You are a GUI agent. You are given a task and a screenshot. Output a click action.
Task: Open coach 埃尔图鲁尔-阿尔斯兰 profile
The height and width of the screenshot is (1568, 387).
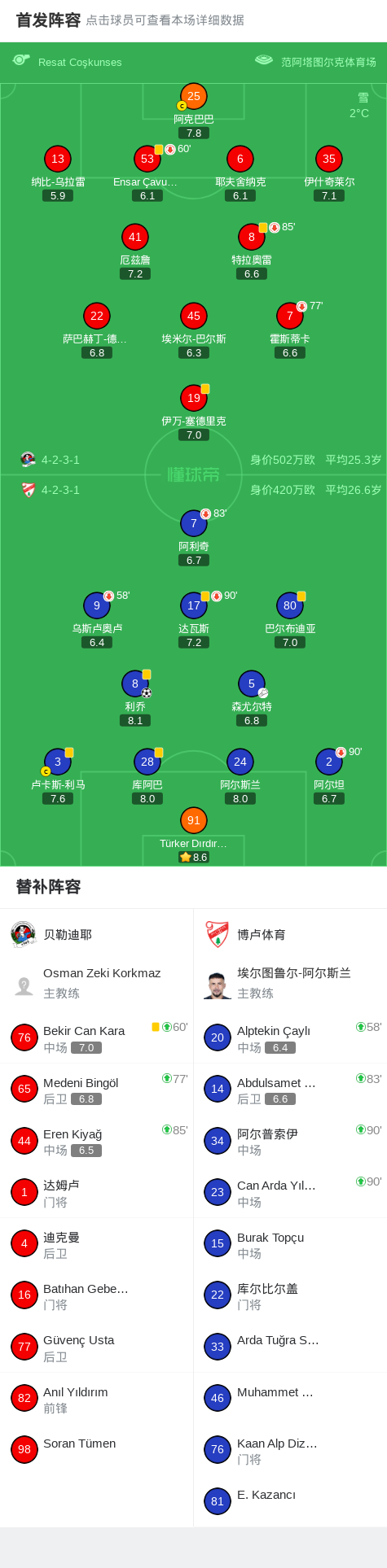290,984
